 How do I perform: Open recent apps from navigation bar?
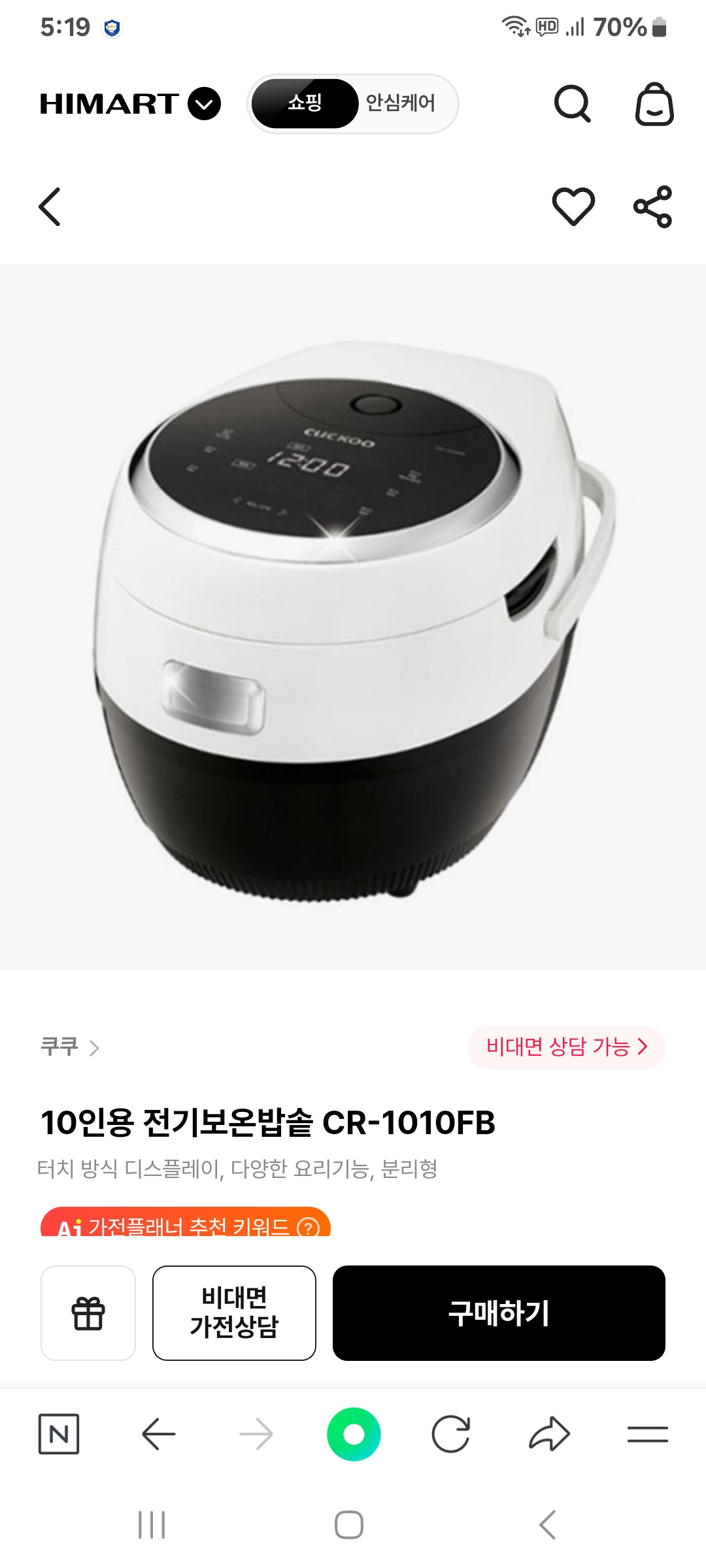pos(152,1525)
